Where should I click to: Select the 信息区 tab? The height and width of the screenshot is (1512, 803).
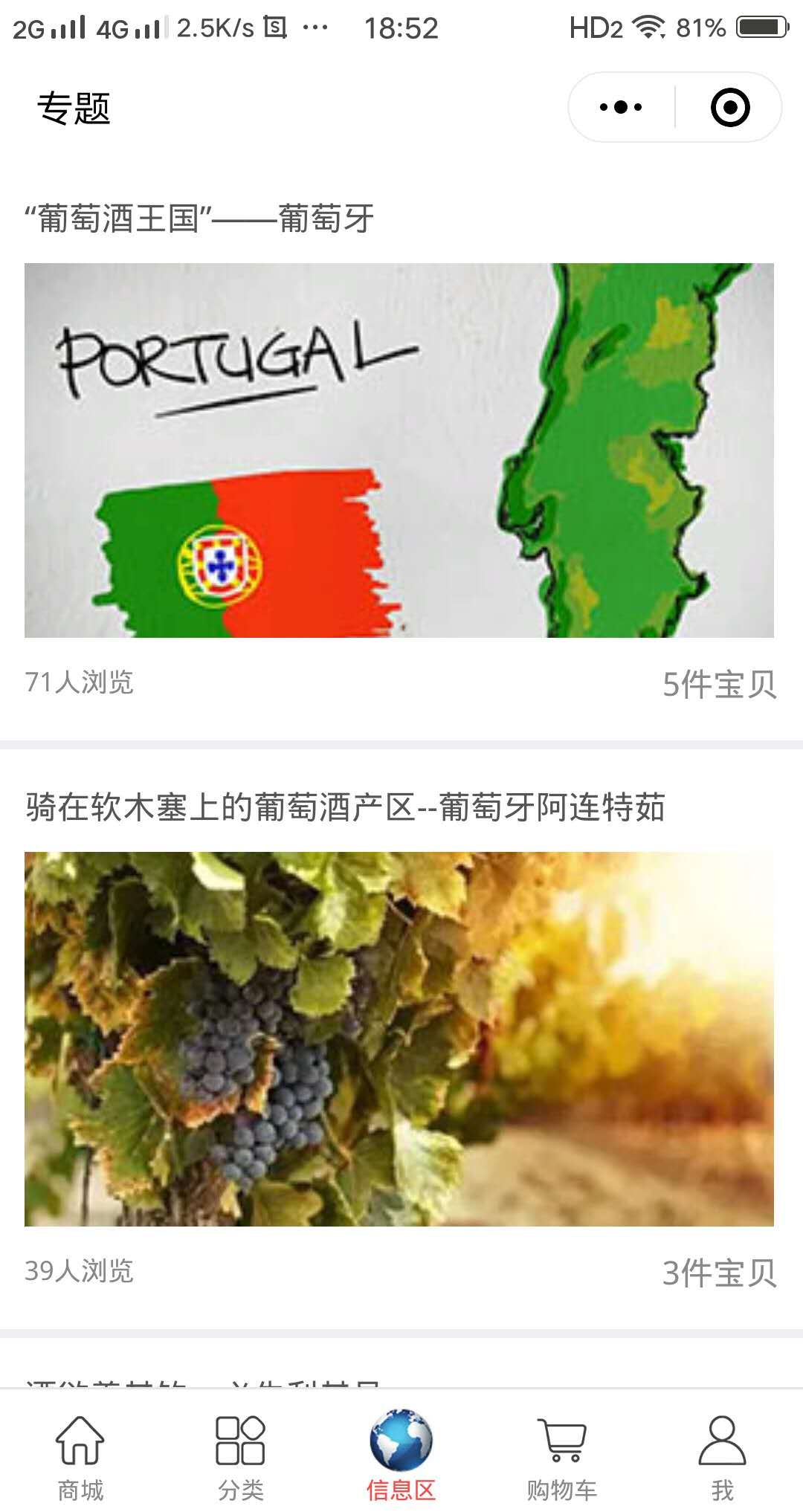401,1457
